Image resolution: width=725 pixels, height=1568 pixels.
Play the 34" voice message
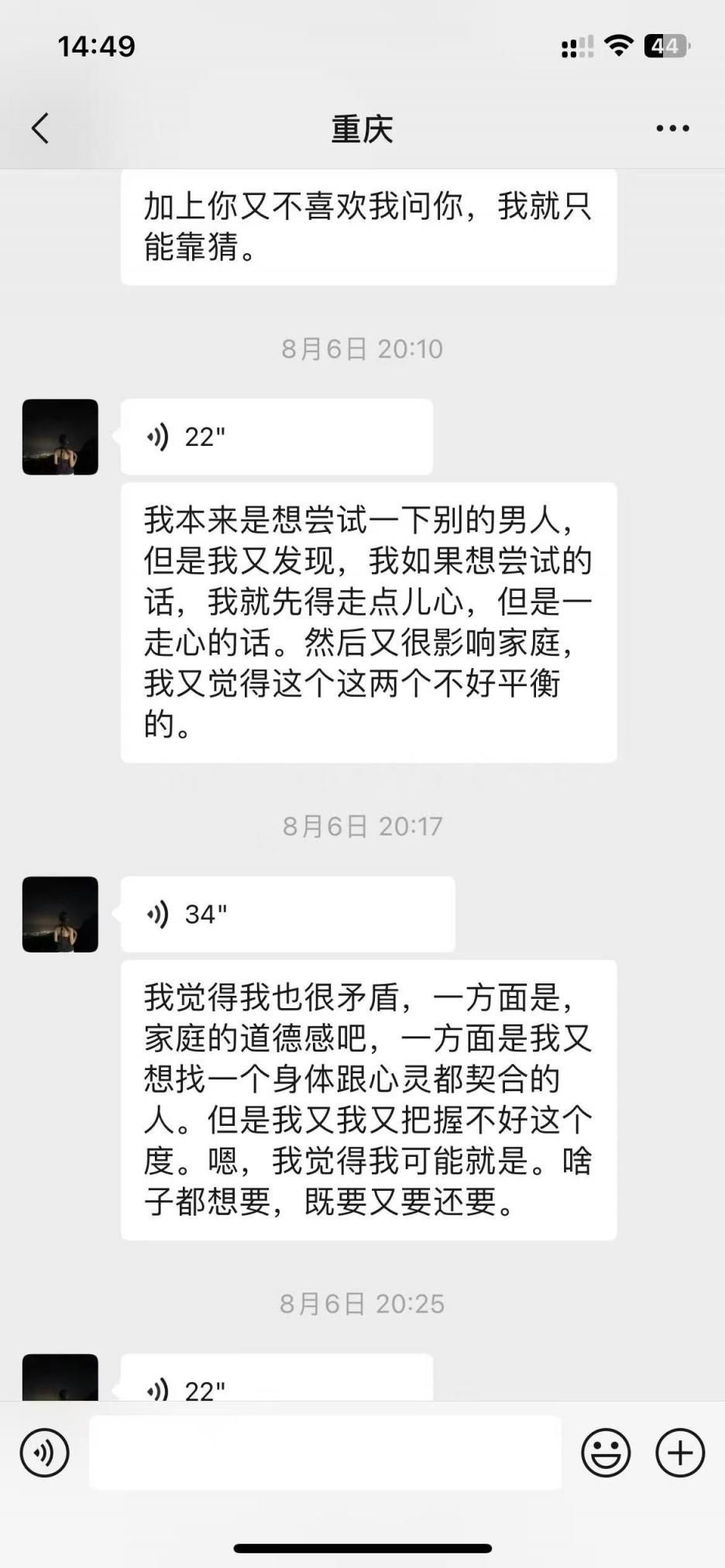point(287,914)
